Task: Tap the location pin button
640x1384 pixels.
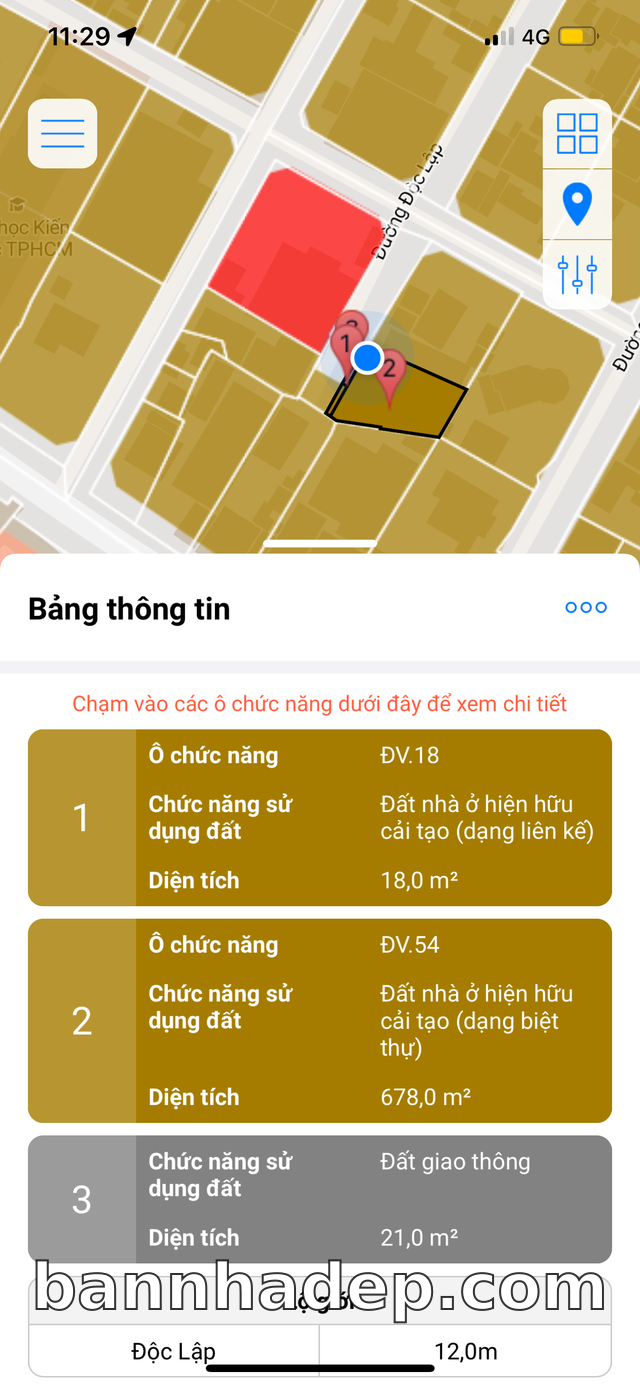Action: [577, 204]
